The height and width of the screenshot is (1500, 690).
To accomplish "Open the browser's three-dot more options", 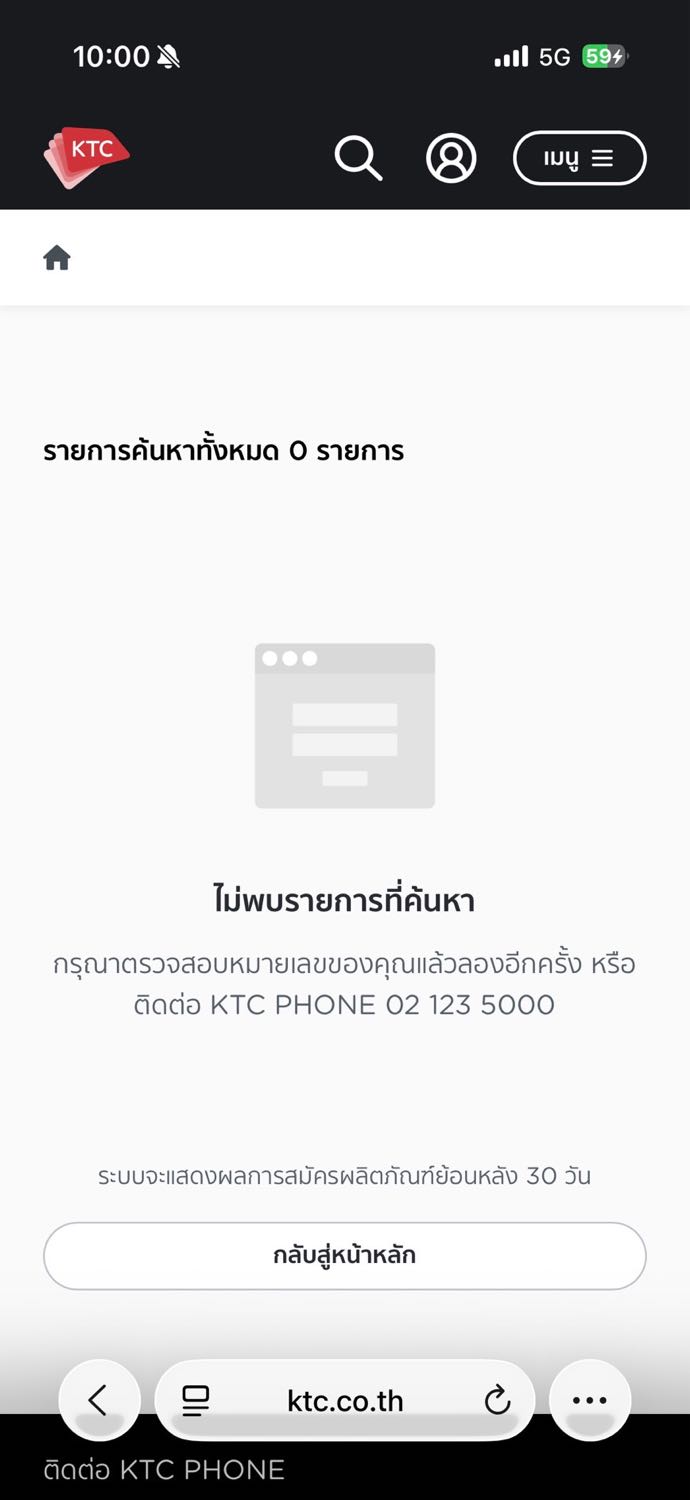I will point(590,1400).
